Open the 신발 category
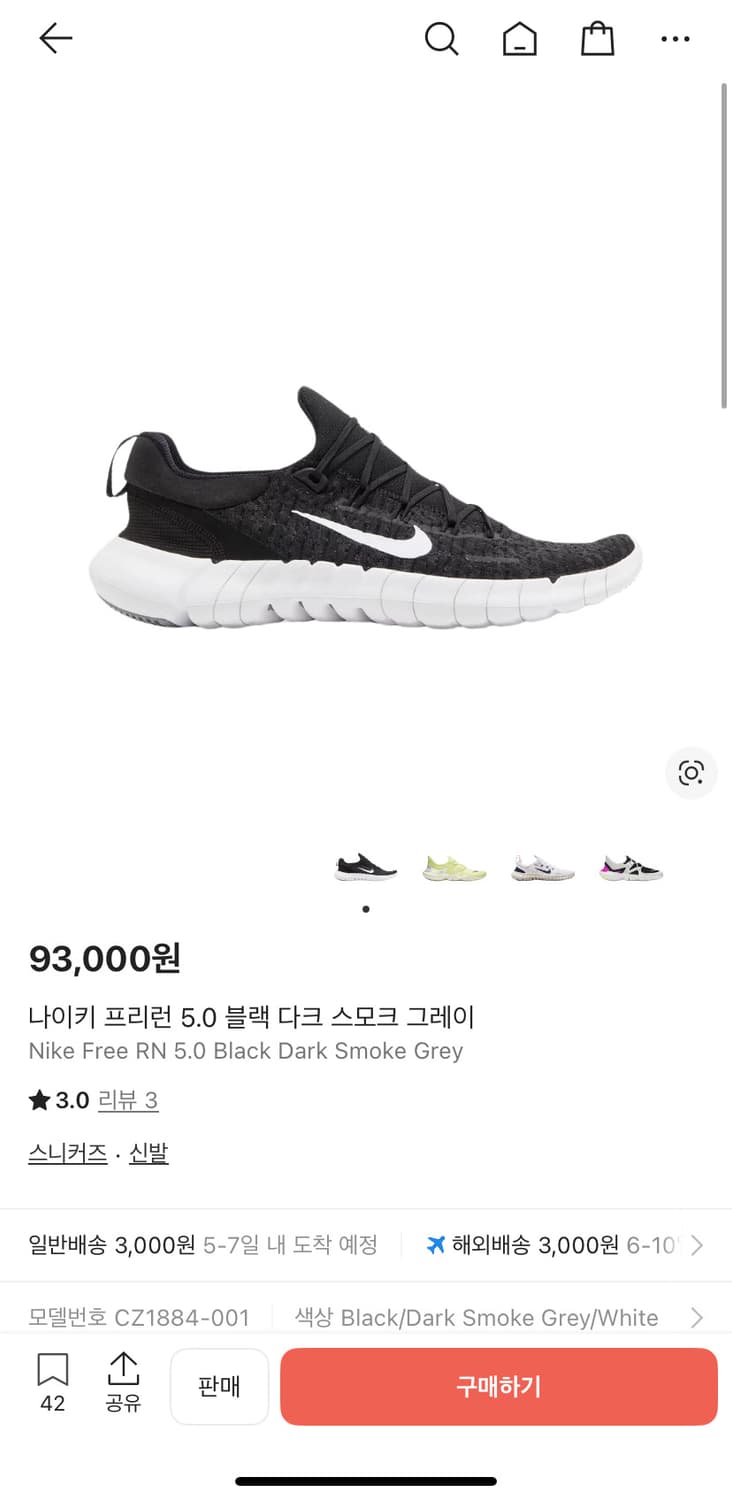Image resolution: width=732 pixels, height=1500 pixels. [148, 1152]
